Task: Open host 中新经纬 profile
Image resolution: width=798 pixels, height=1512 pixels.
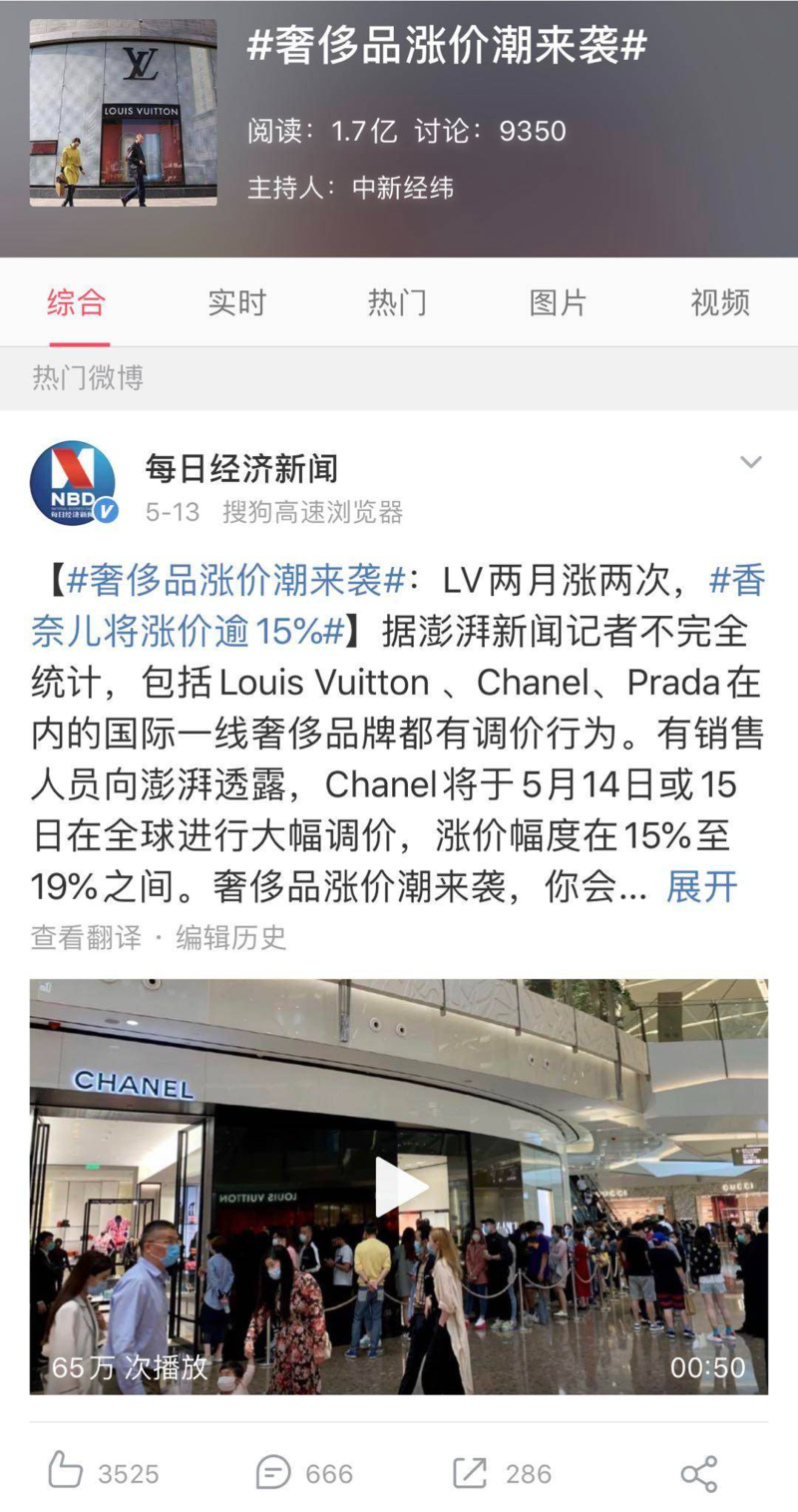Action: [403, 188]
